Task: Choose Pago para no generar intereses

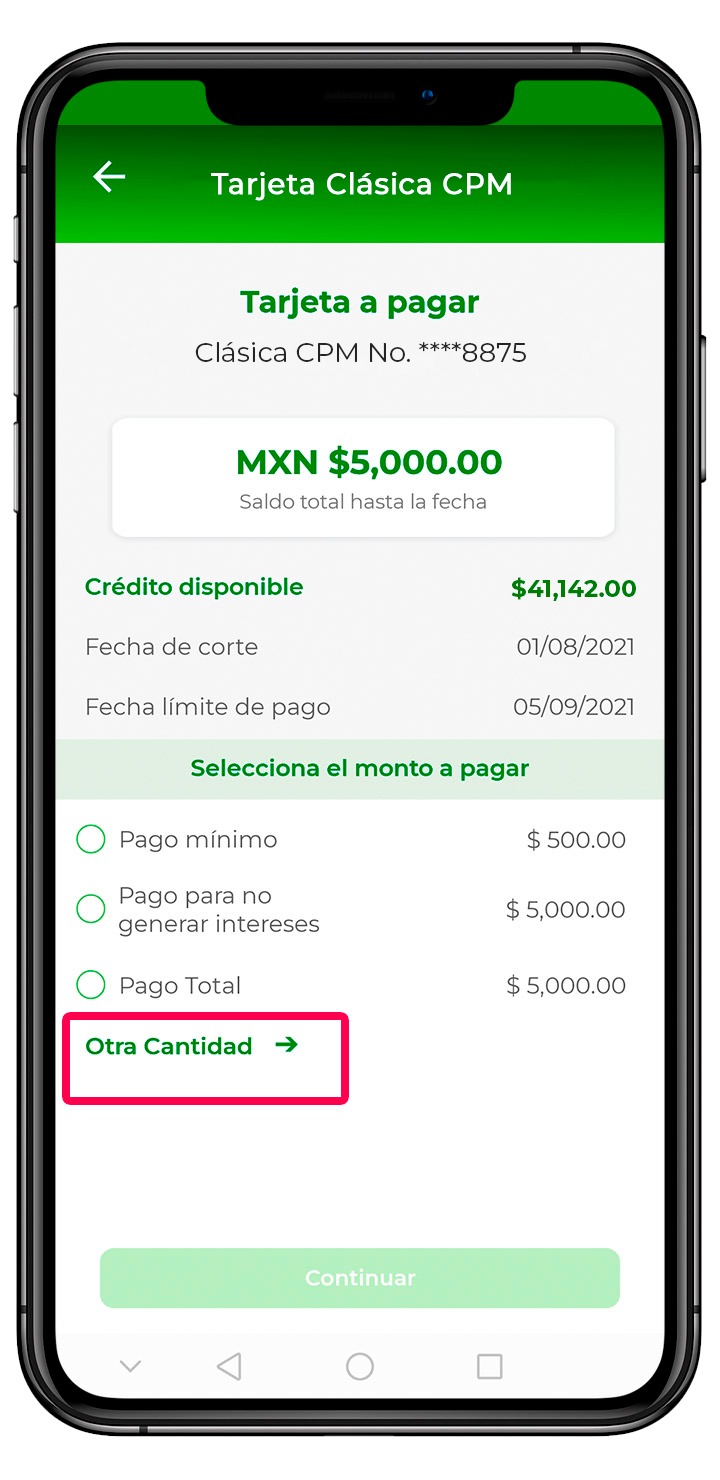Action: [x=91, y=909]
